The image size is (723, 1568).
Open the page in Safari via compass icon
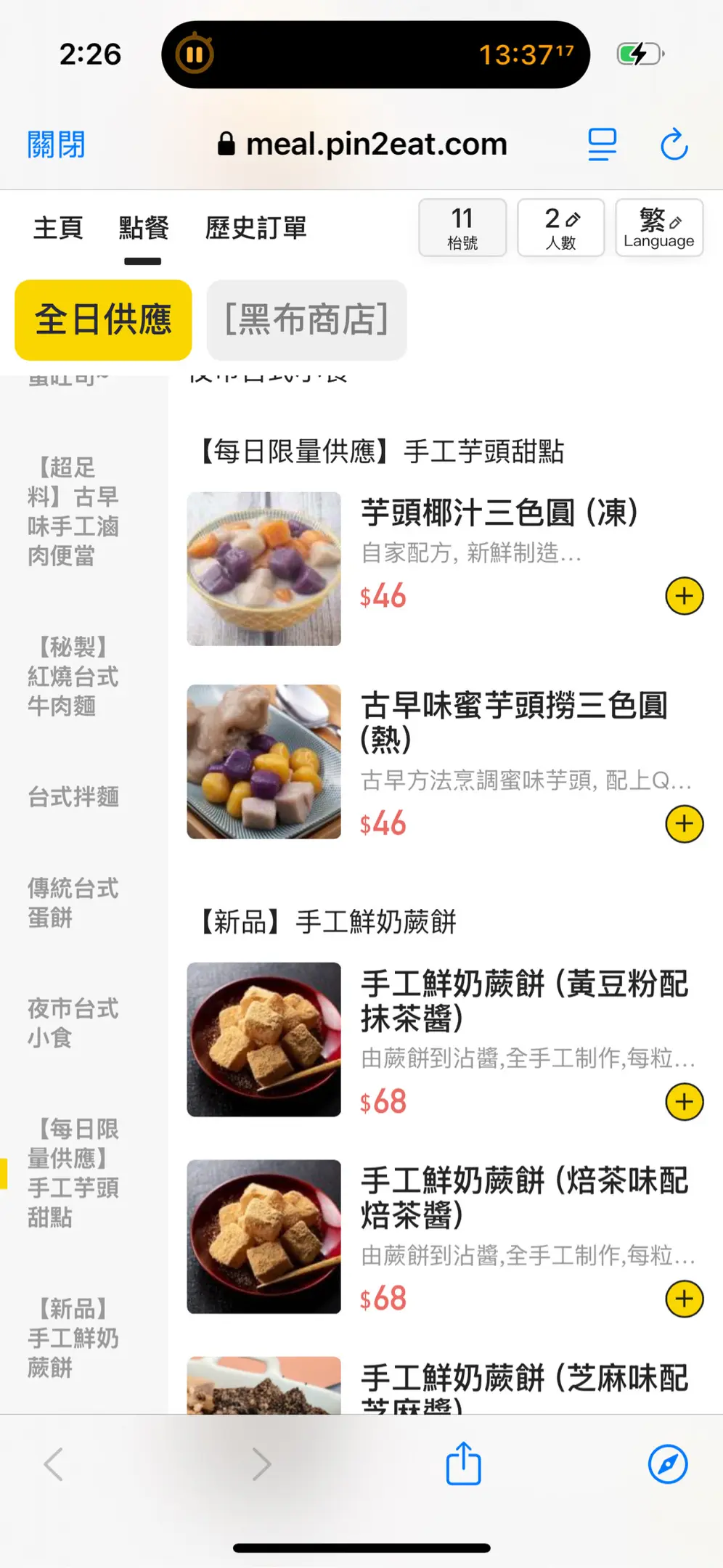(667, 1464)
